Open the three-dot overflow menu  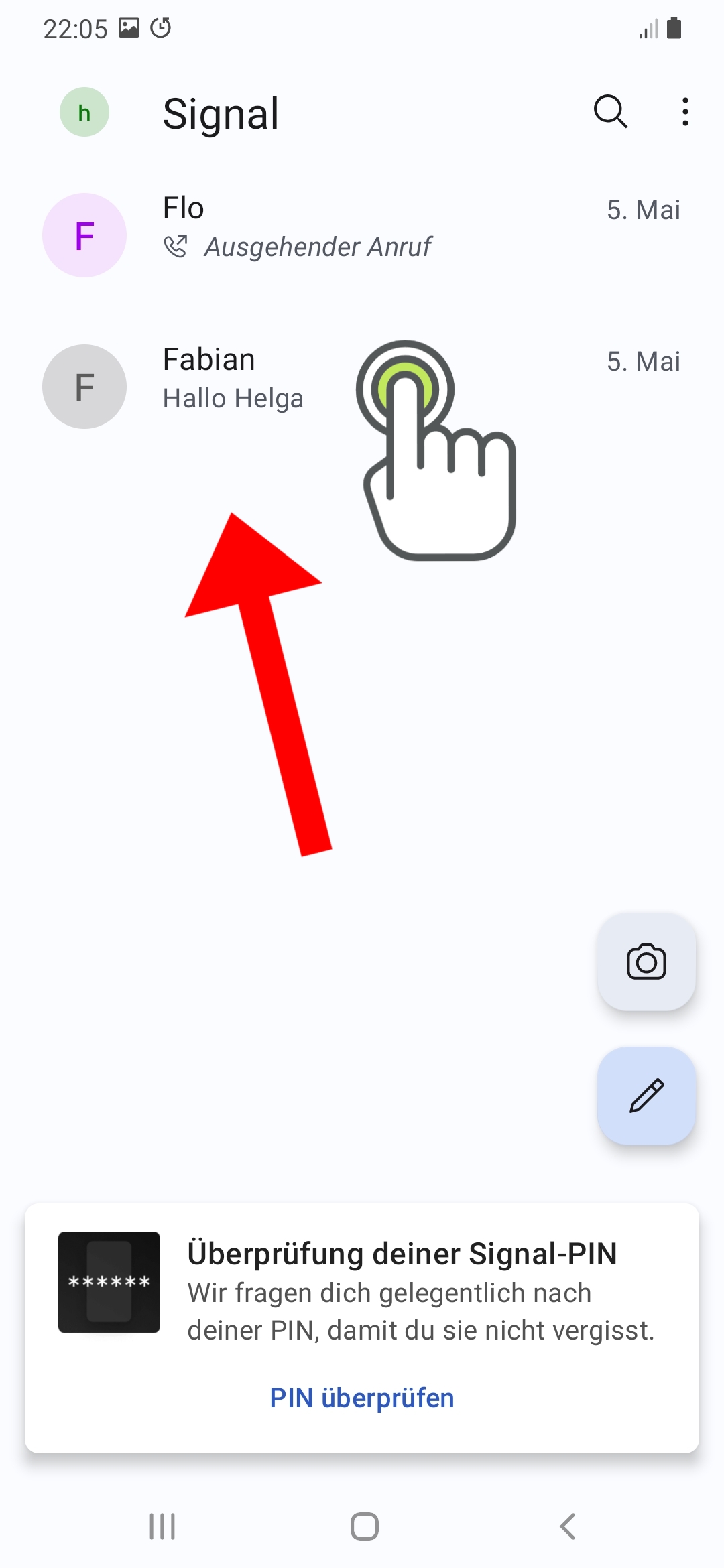tap(684, 112)
